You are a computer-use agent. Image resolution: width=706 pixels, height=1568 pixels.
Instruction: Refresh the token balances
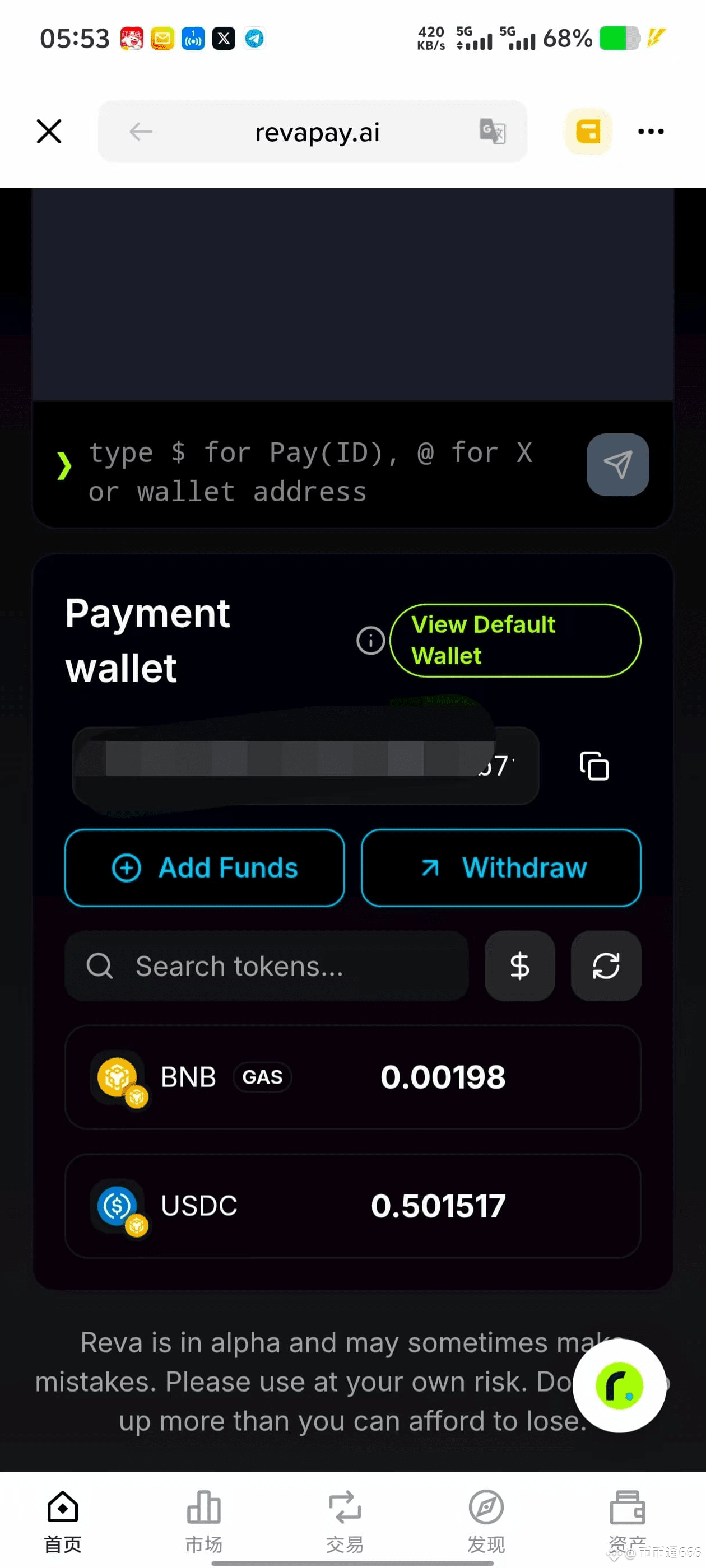coord(606,966)
